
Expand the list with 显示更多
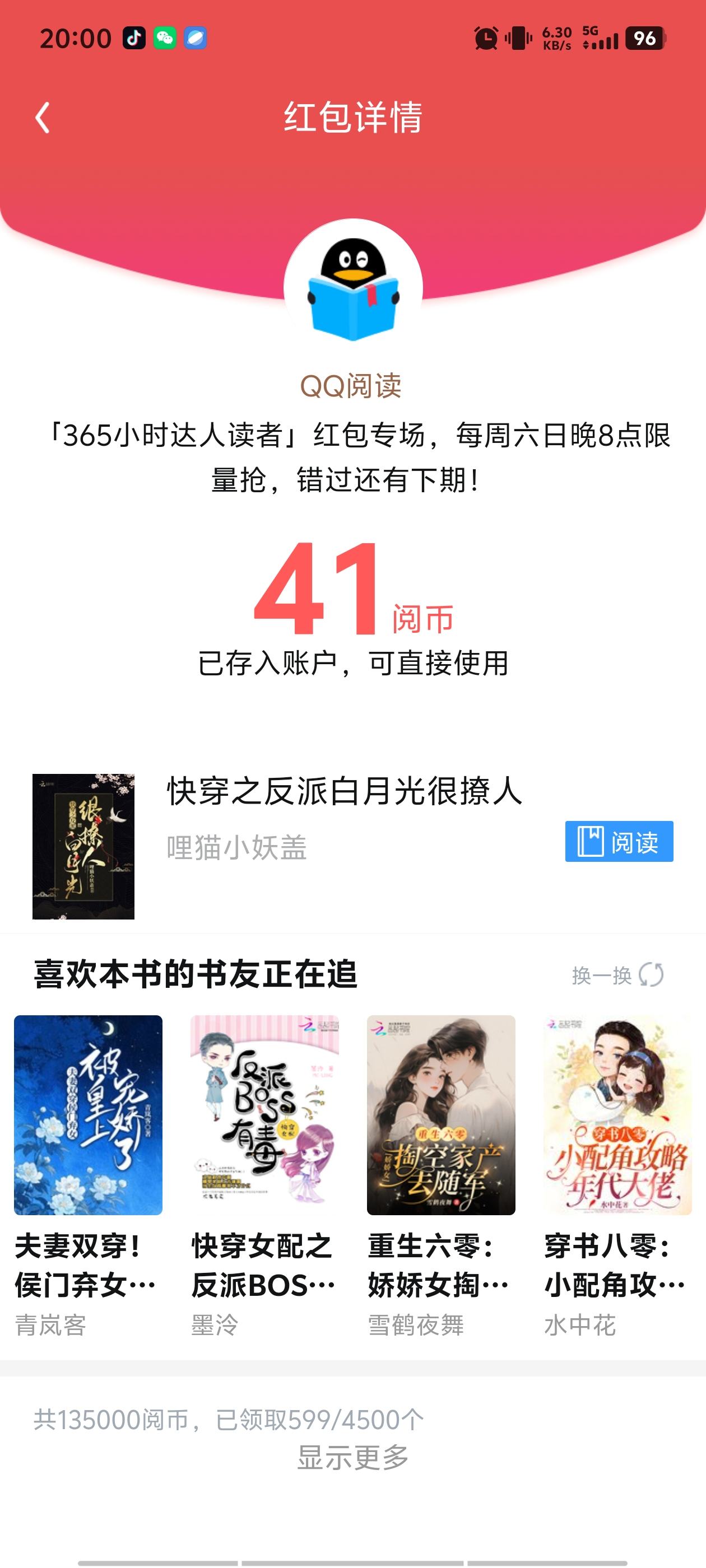coord(352,1458)
